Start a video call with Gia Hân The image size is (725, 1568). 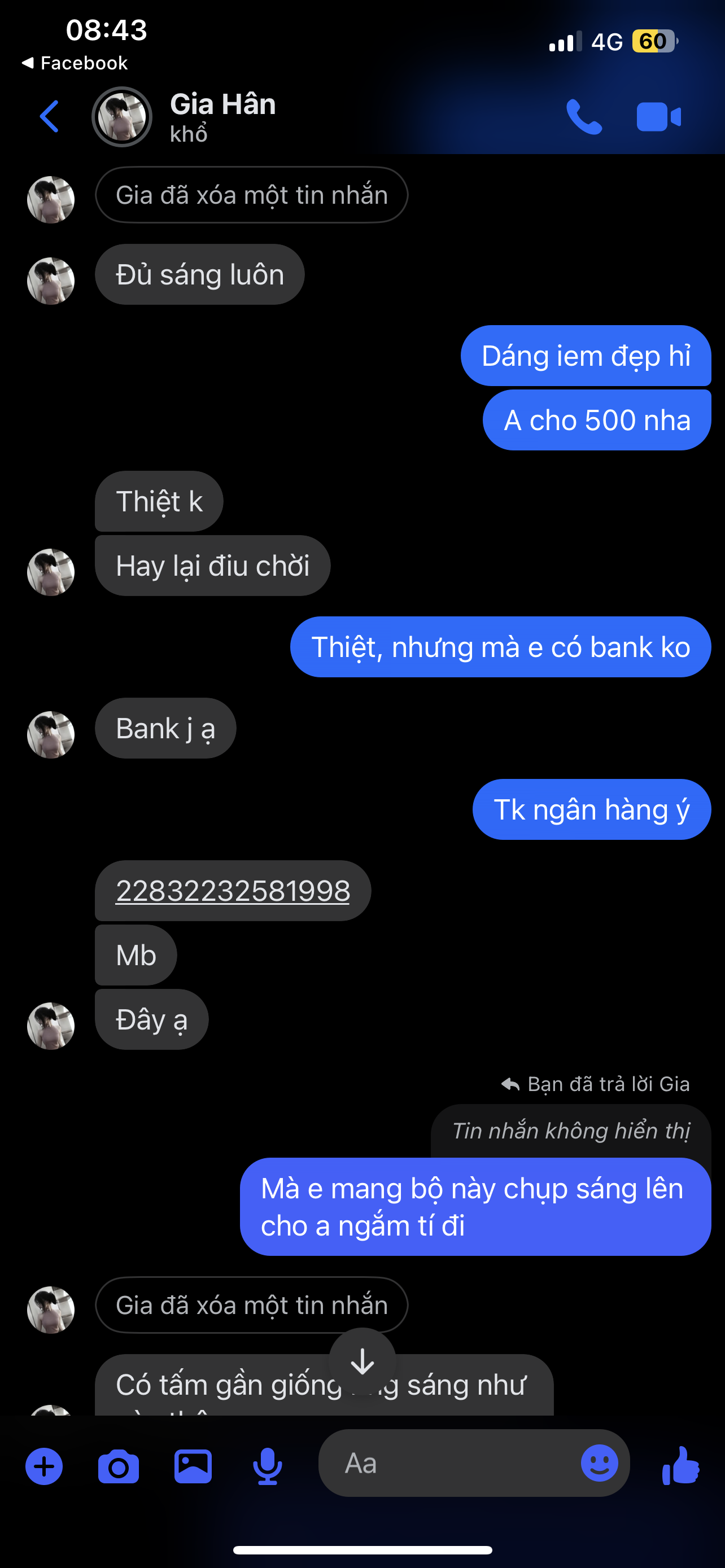tap(658, 116)
